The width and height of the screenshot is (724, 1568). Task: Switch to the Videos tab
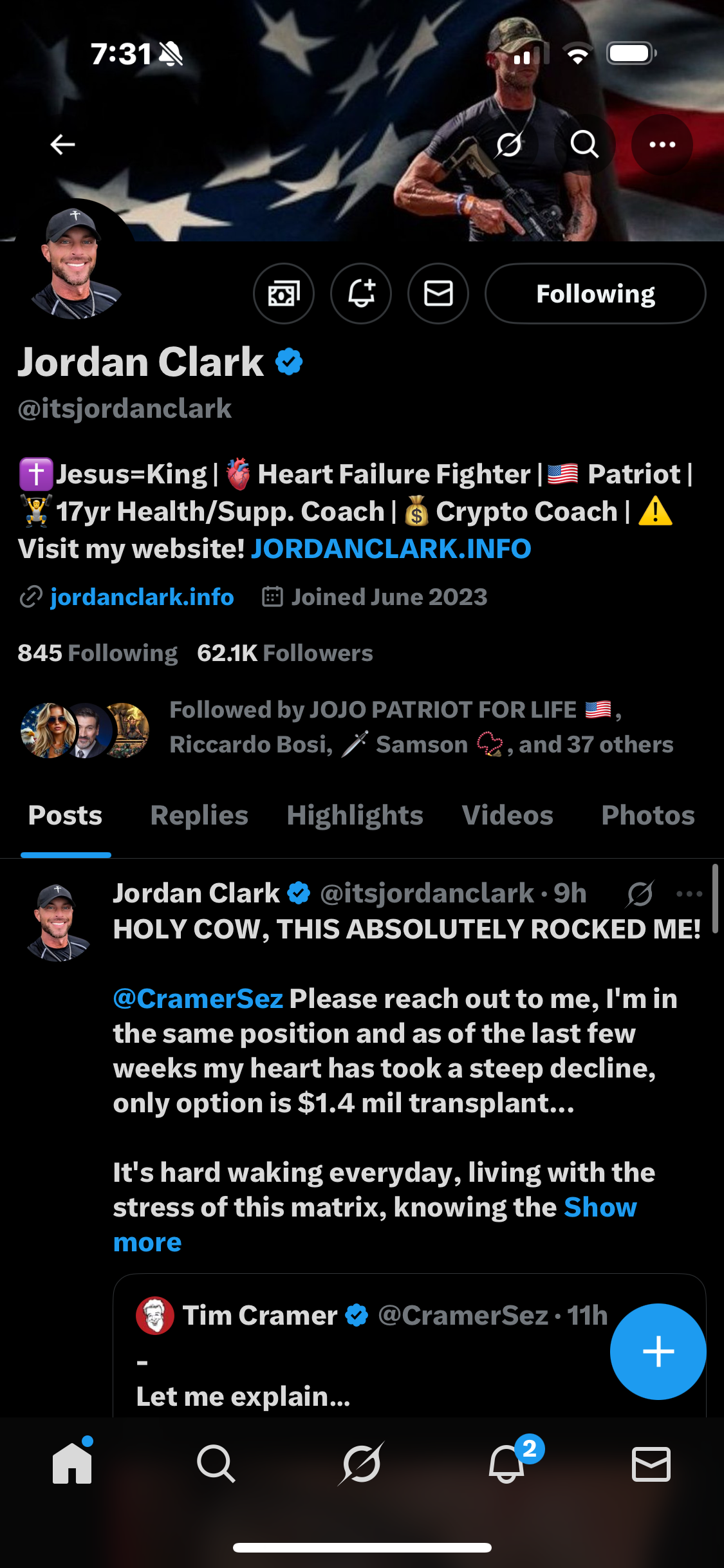(507, 815)
